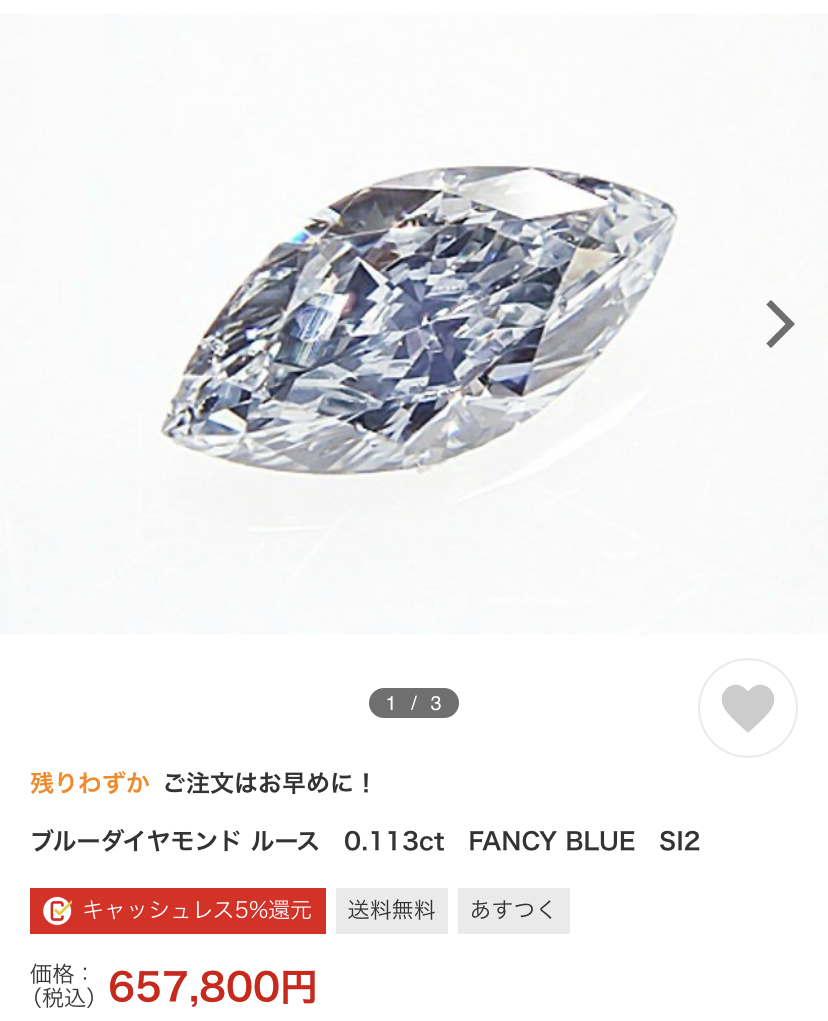This screenshot has height=1021, width=828.
Task: Open the blue diamond product photo
Action: click(418, 320)
